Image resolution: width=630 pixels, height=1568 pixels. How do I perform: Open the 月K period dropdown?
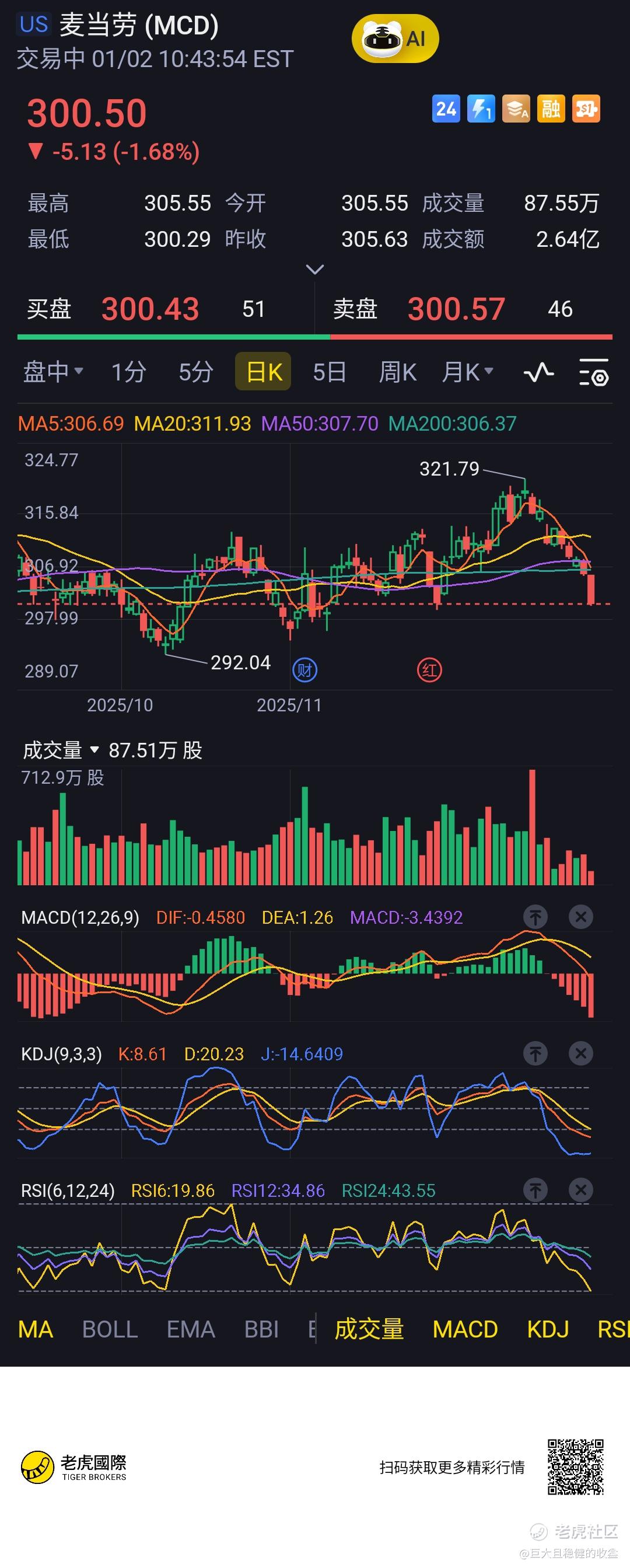(x=467, y=371)
